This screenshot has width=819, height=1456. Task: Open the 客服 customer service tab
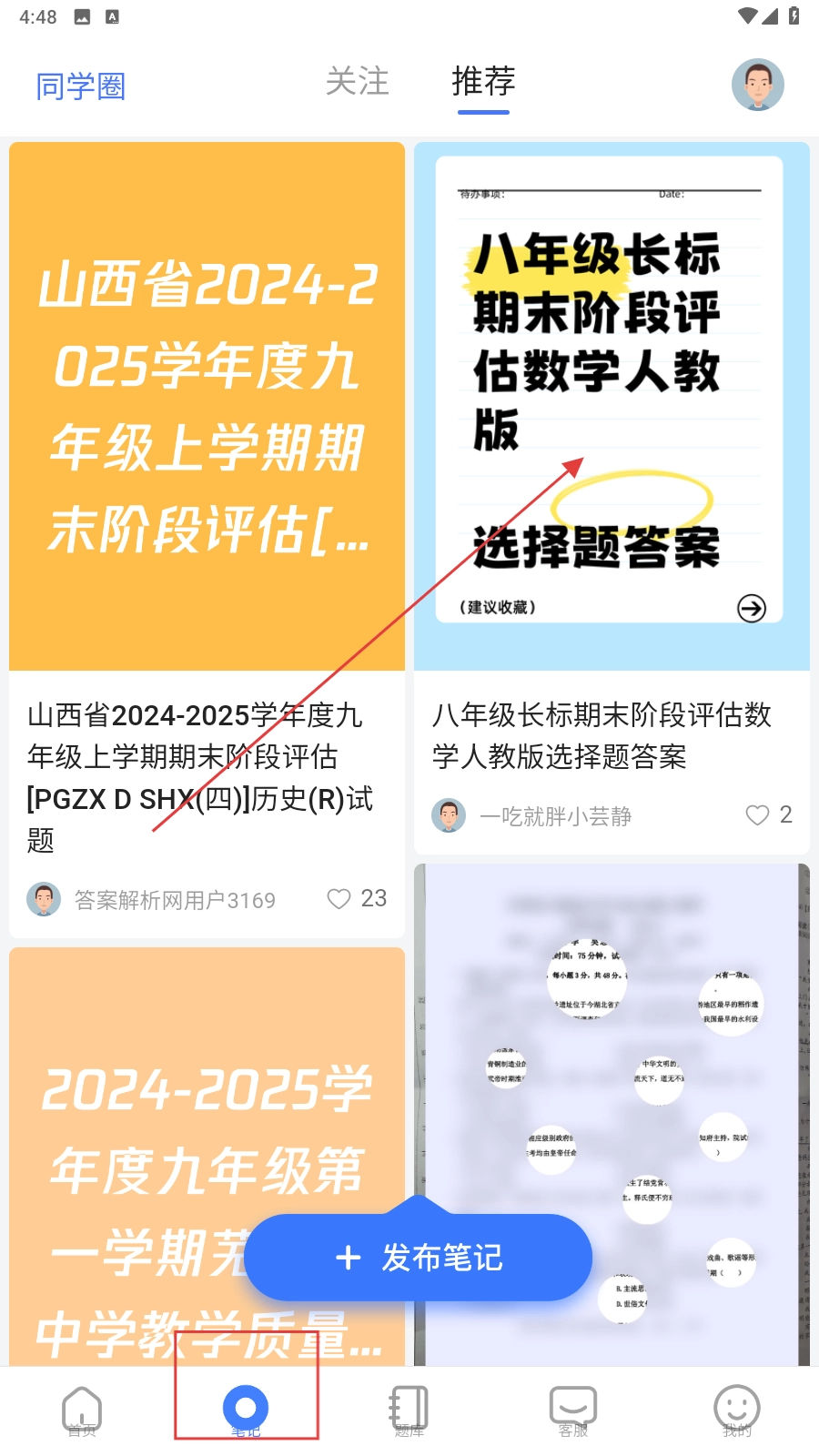(573, 1410)
